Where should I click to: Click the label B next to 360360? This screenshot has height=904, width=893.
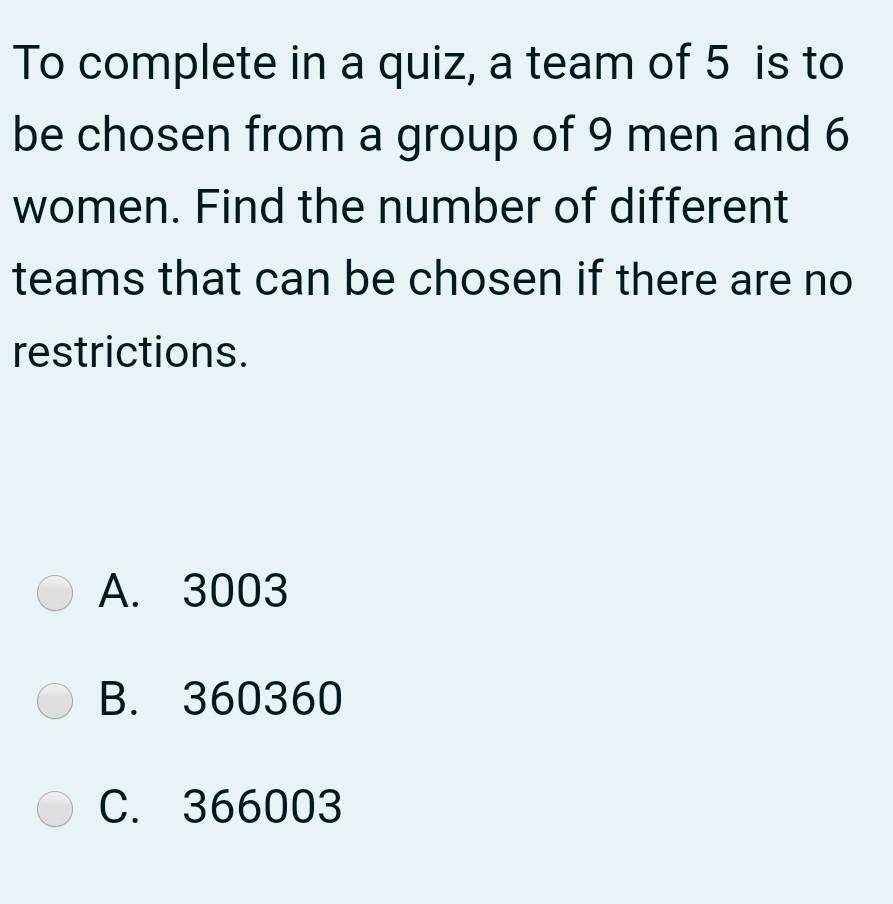pos(118,700)
